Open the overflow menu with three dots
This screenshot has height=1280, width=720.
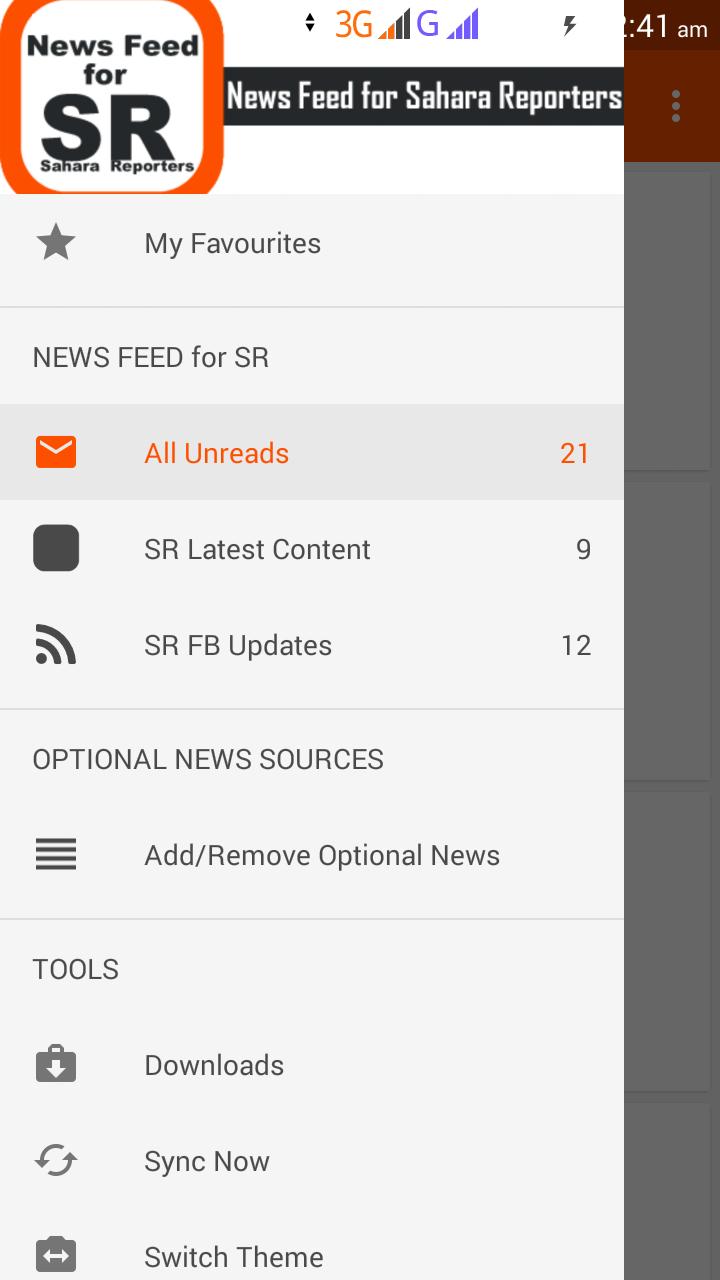click(674, 105)
